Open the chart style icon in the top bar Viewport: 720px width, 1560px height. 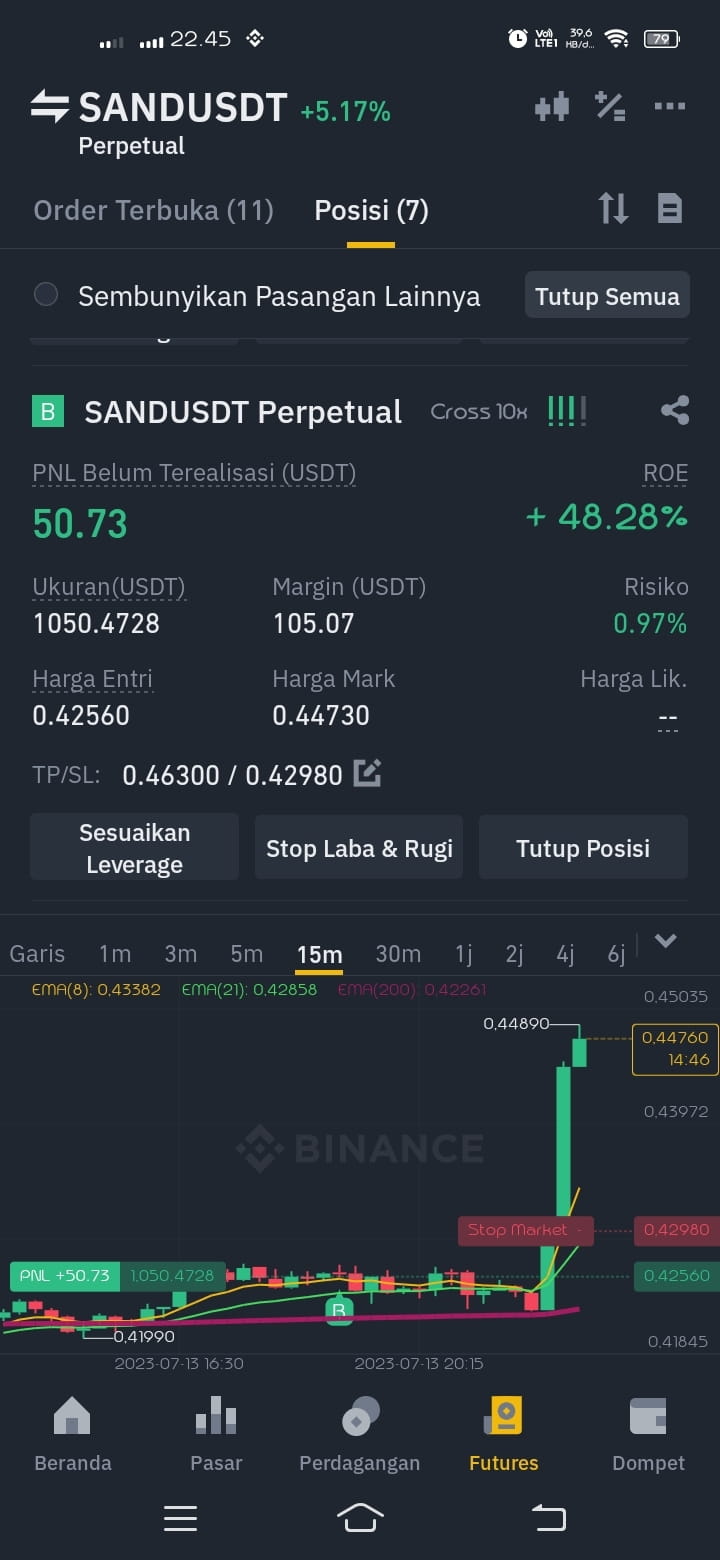552,107
